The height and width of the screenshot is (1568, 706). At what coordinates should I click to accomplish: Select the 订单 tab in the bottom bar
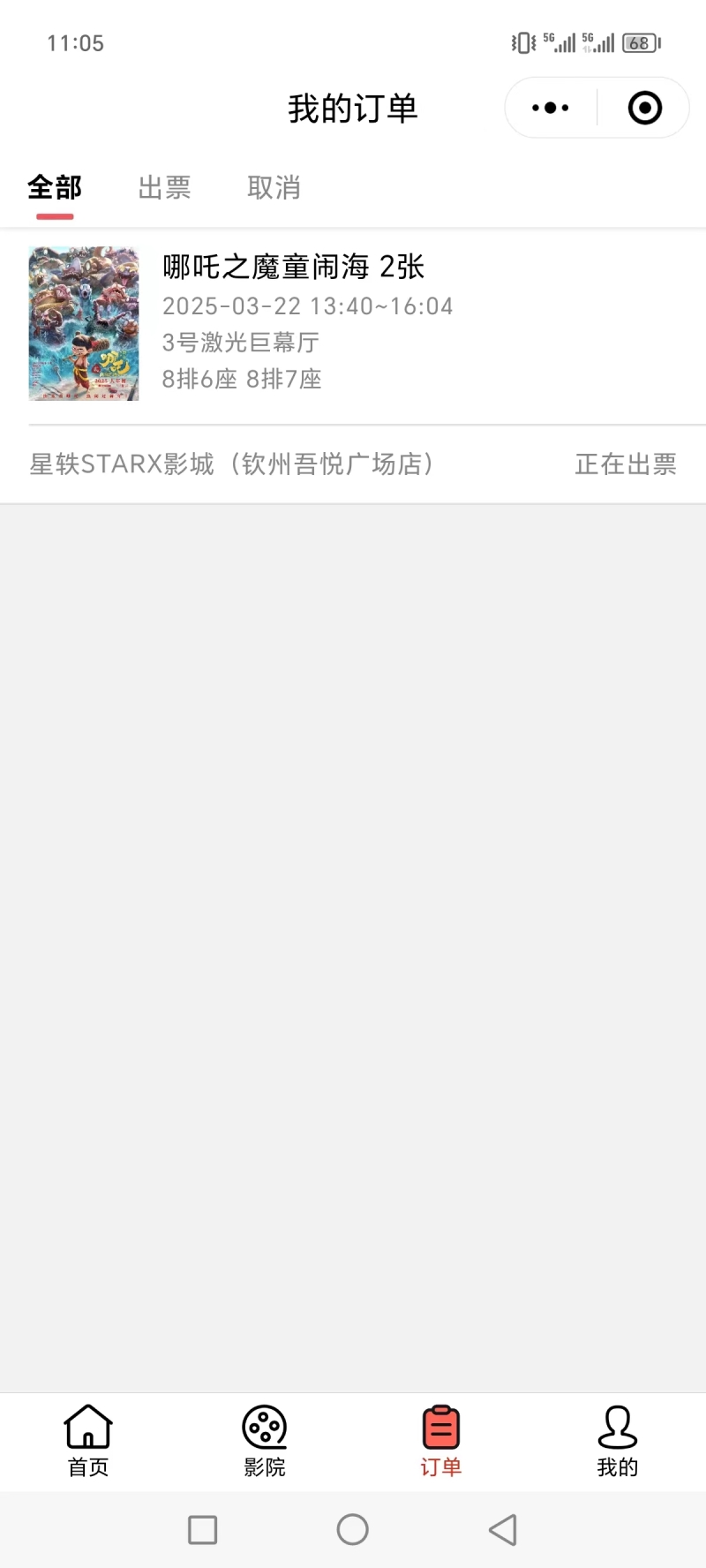point(441,1440)
